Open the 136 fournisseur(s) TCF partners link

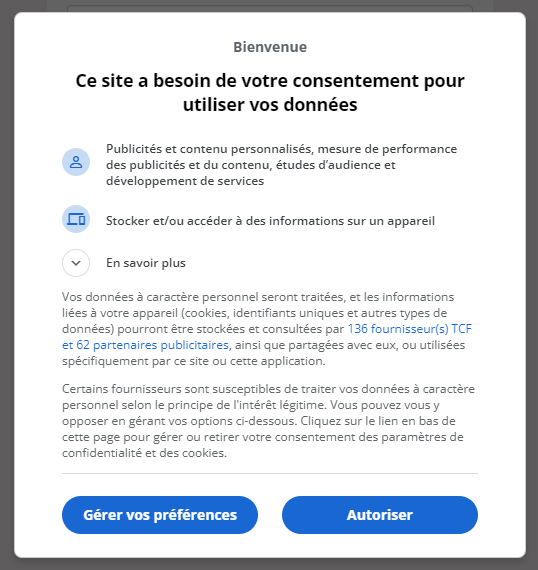[409, 329]
